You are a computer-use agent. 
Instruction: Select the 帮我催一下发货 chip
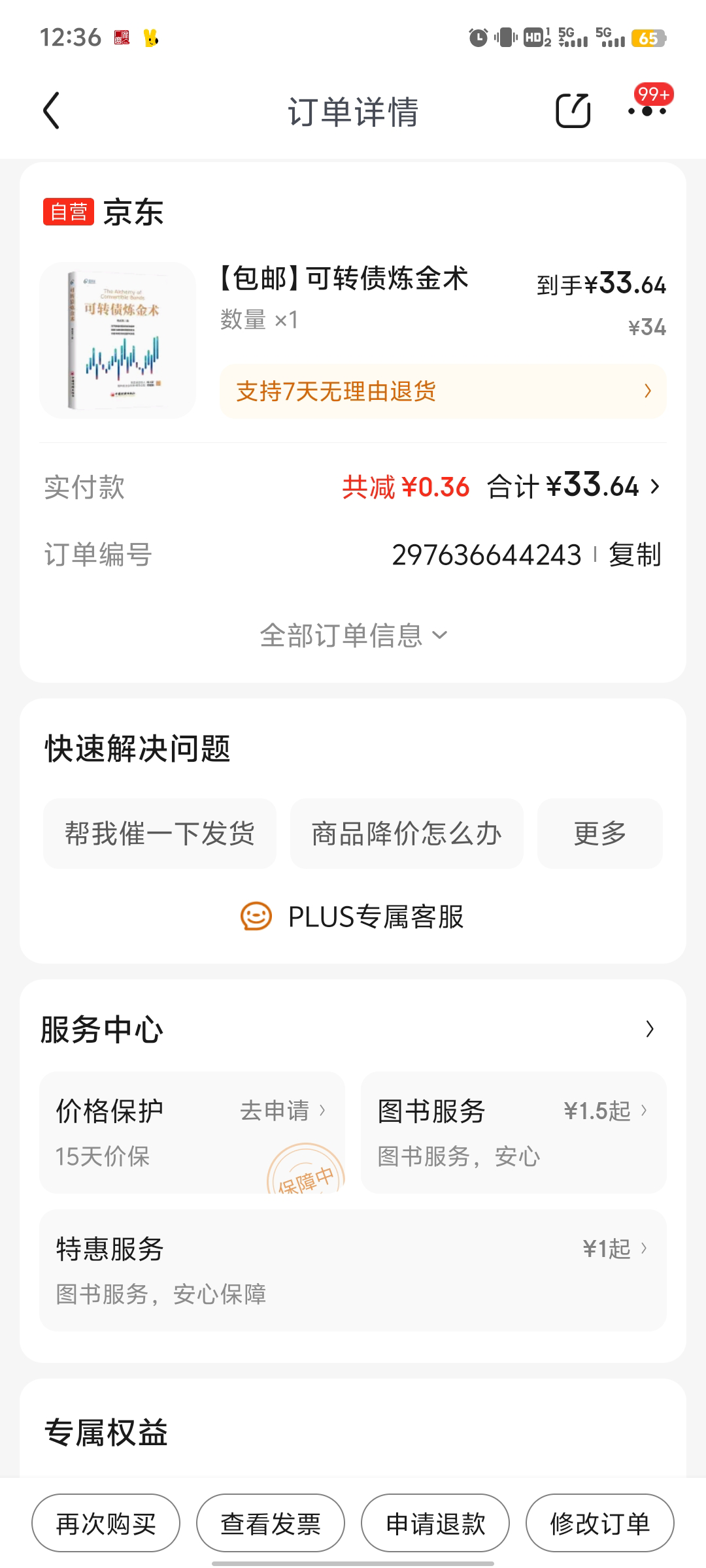pyautogui.click(x=160, y=834)
